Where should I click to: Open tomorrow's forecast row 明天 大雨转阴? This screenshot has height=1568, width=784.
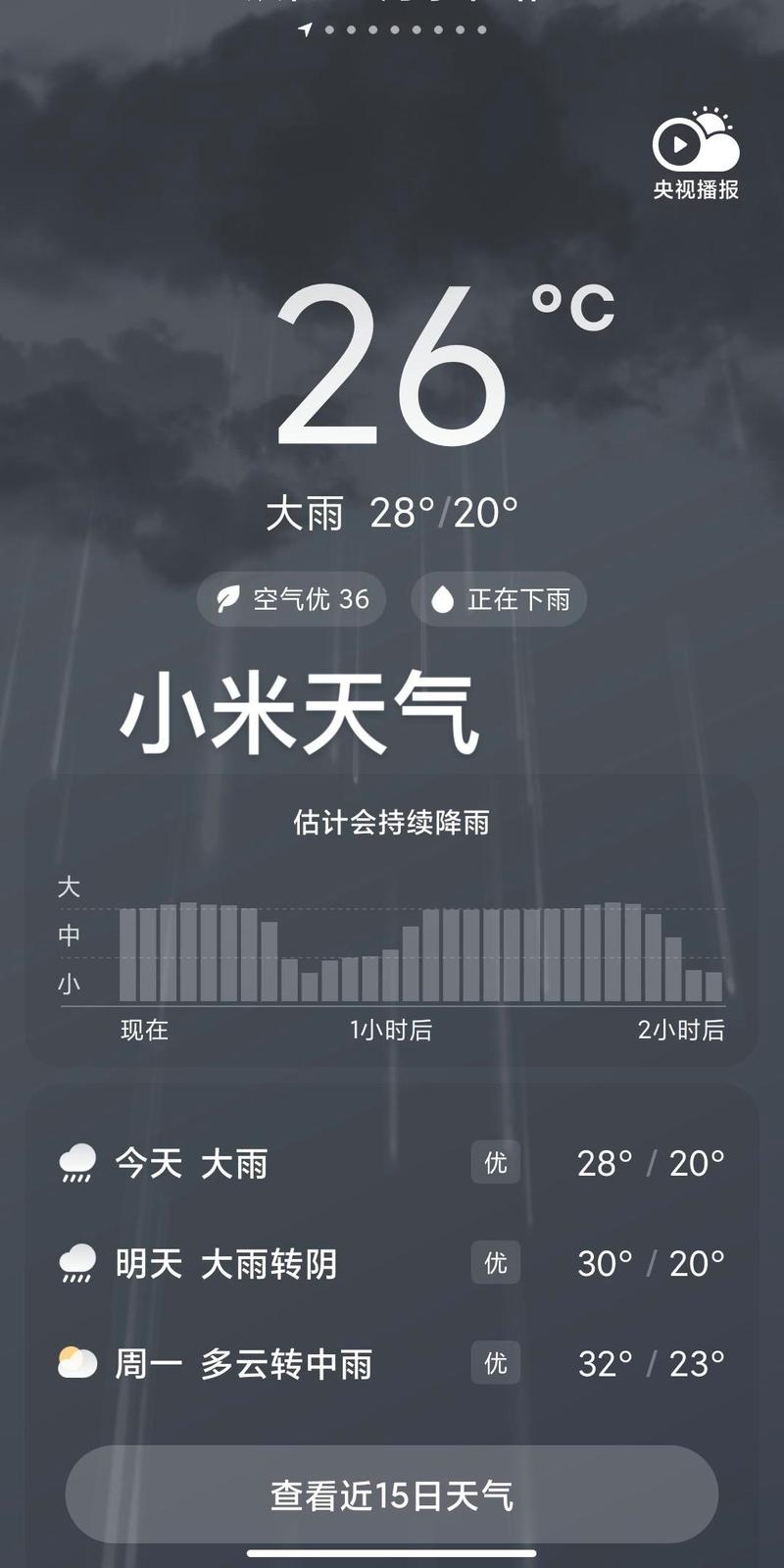pos(392,1263)
